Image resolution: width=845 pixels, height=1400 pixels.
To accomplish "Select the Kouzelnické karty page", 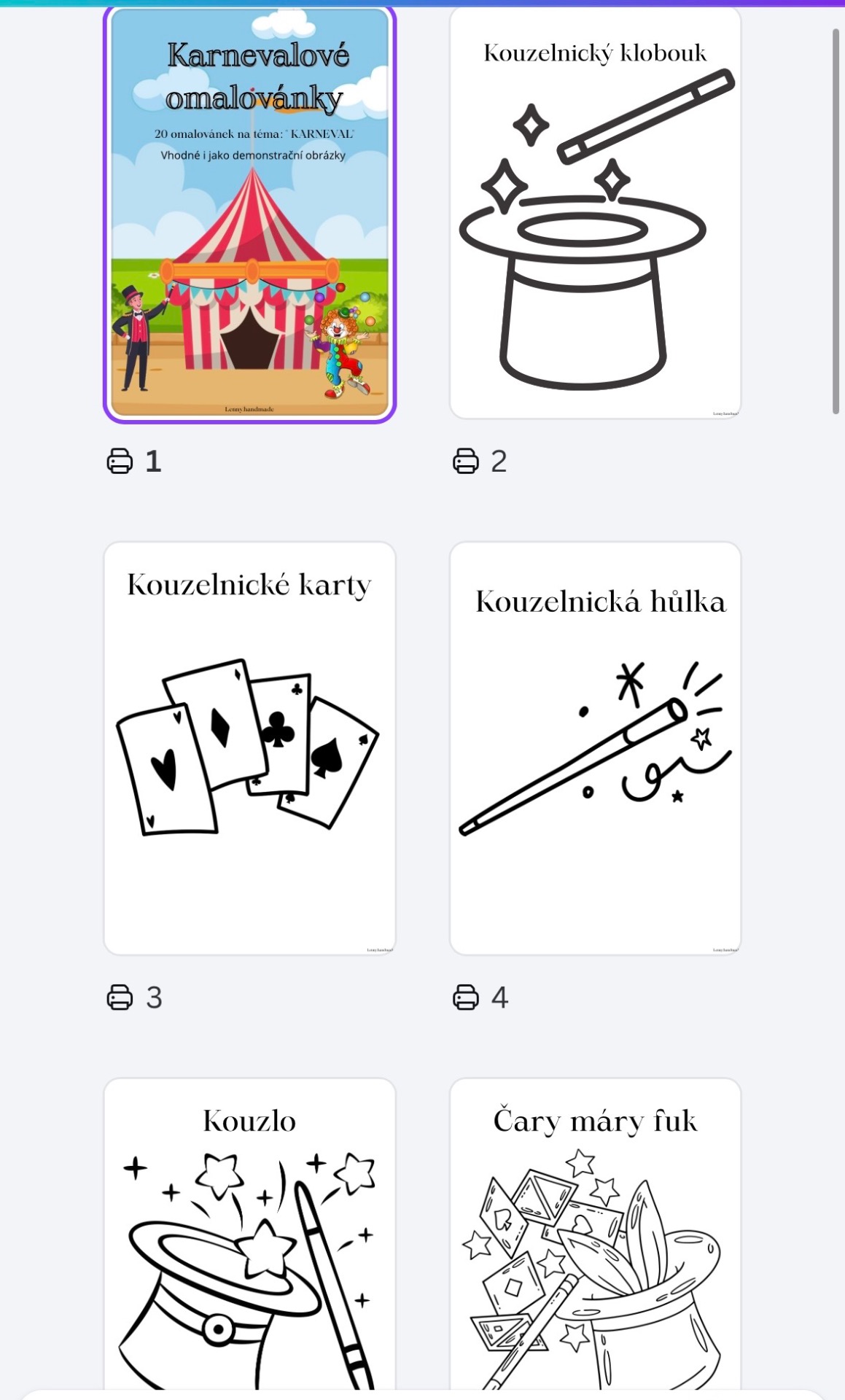I will coord(249,747).
